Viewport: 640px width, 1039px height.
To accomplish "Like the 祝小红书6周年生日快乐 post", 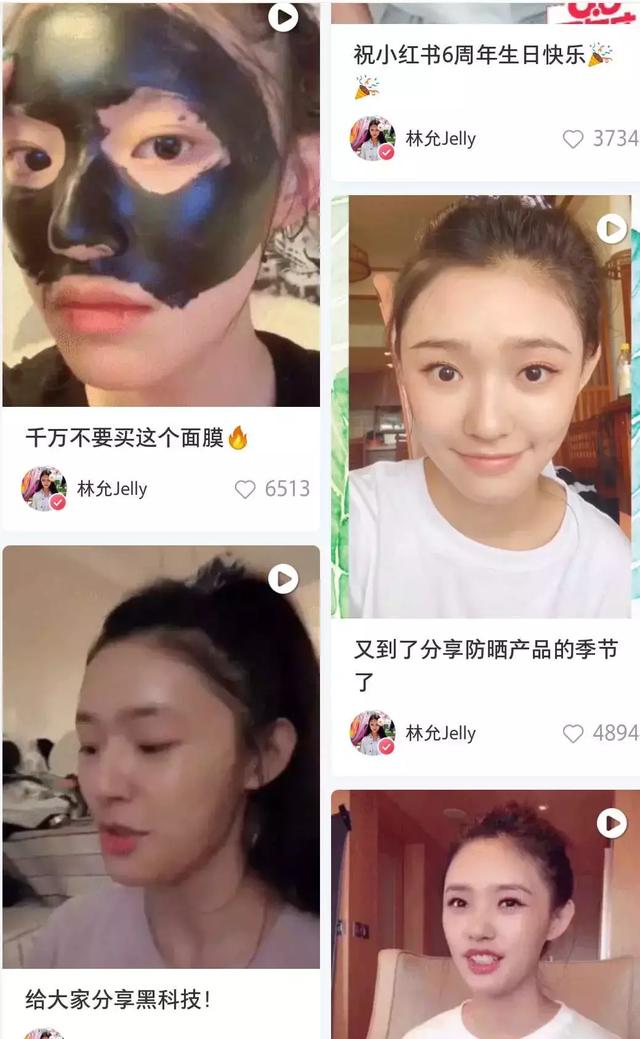I will tap(573, 139).
